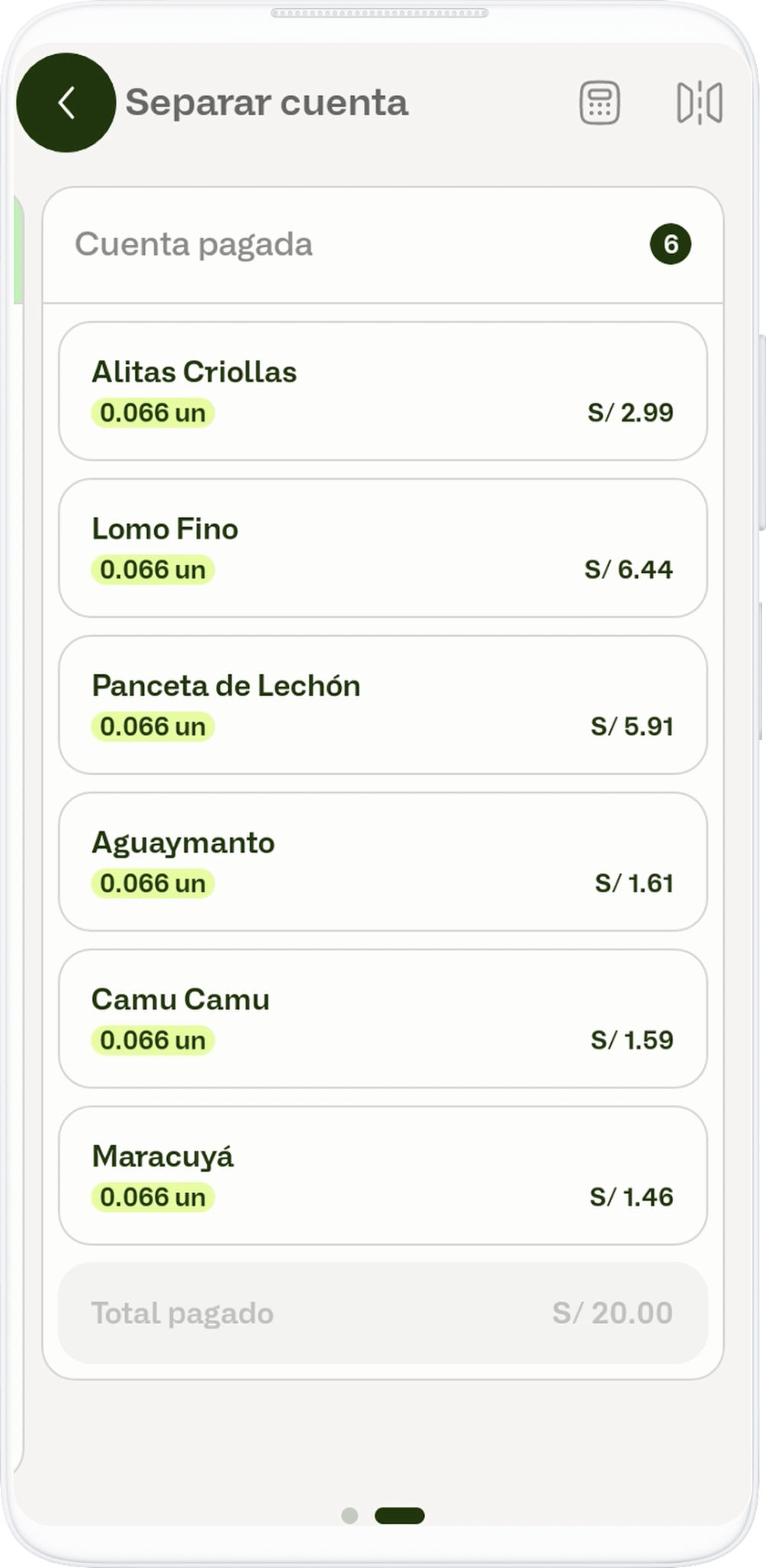Viewport: 766px width, 1568px height.
Task: Select the Lomo Fino item card
Action: [383, 548]
